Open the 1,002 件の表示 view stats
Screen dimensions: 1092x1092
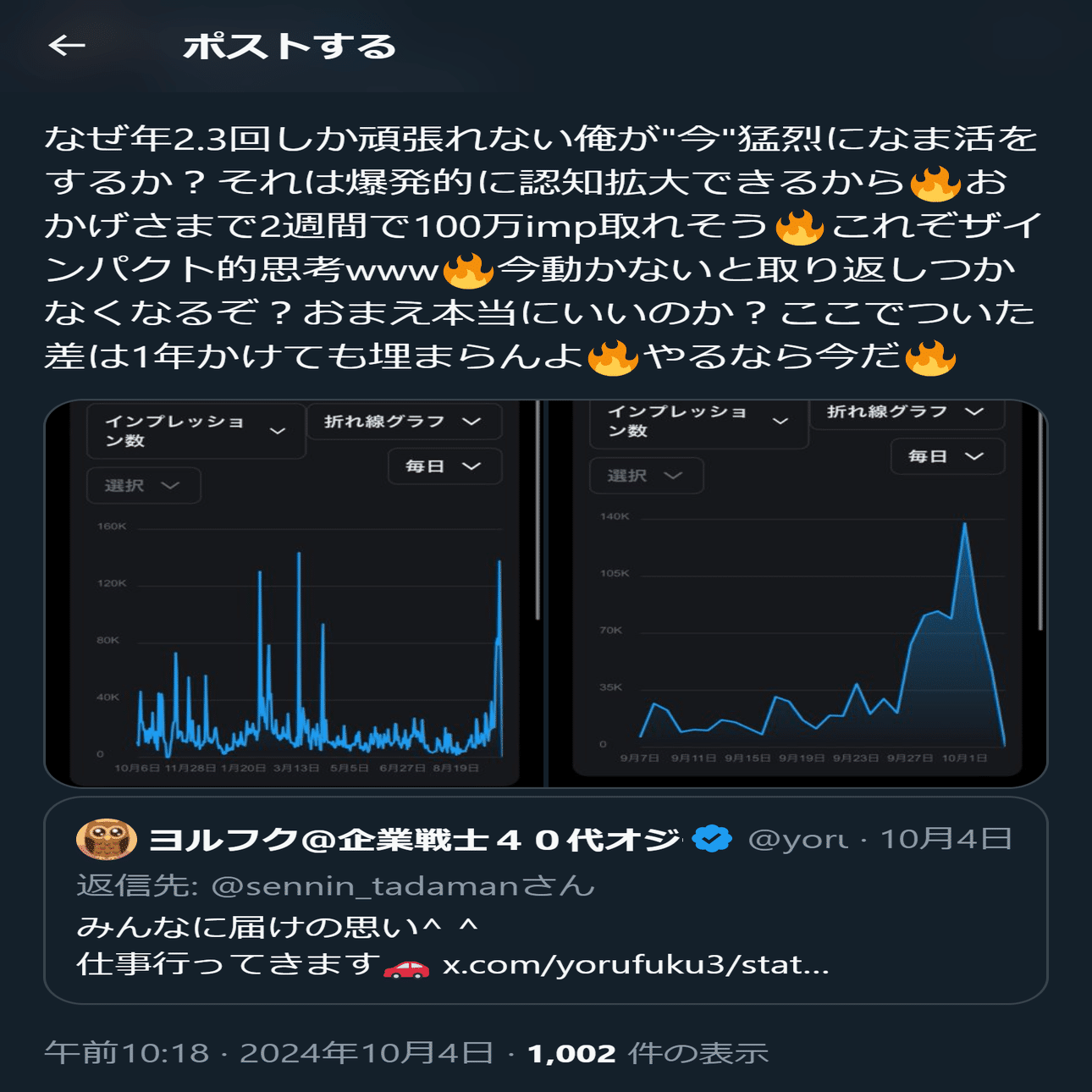coord(648,1053)
